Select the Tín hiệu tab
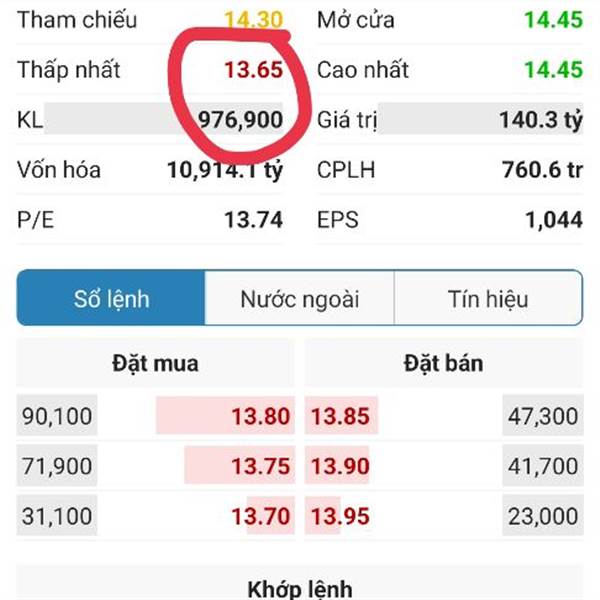600x600 pixels. (x=487, y=298)
